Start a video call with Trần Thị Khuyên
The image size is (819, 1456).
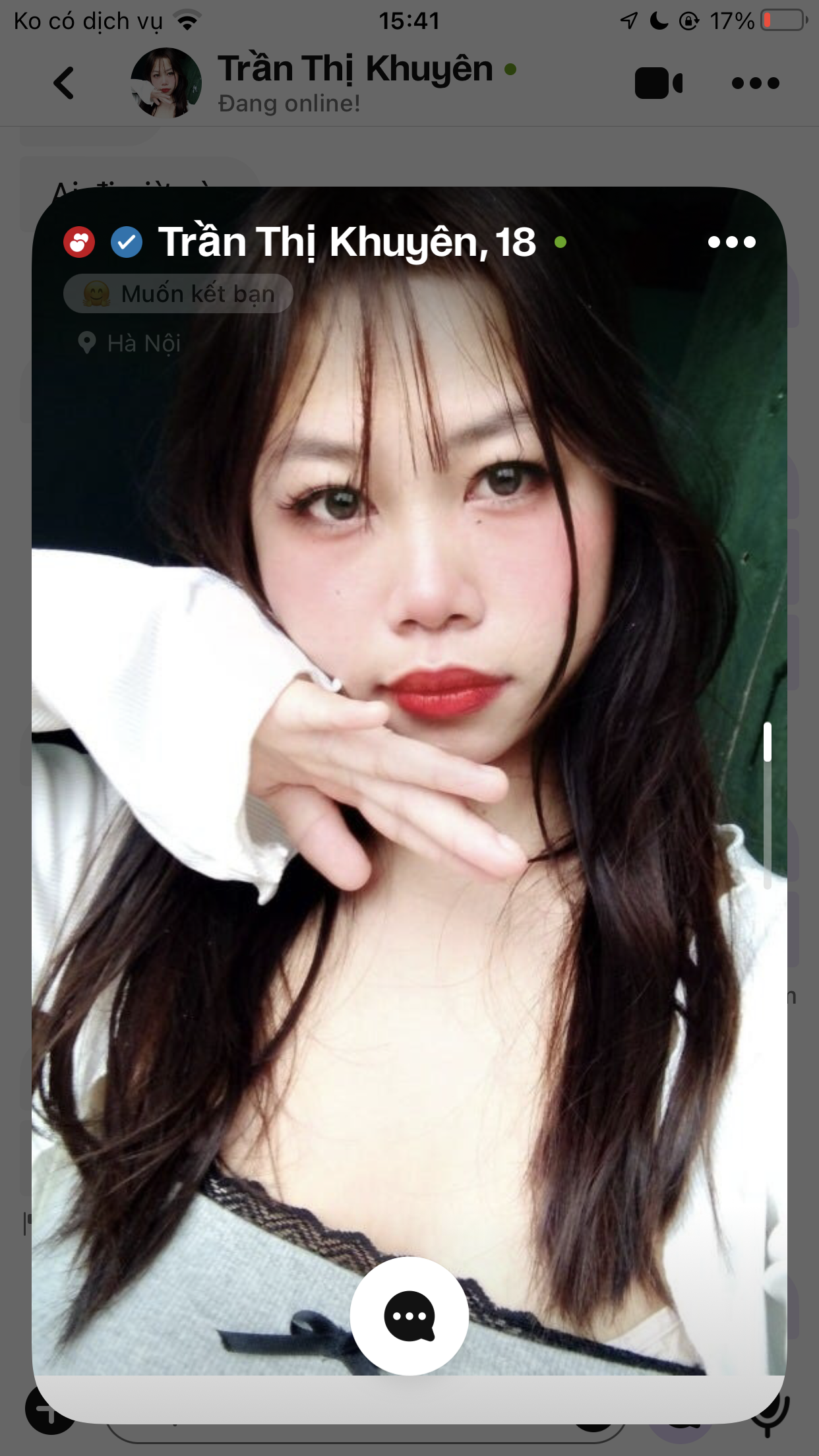[x=658, y=83]
